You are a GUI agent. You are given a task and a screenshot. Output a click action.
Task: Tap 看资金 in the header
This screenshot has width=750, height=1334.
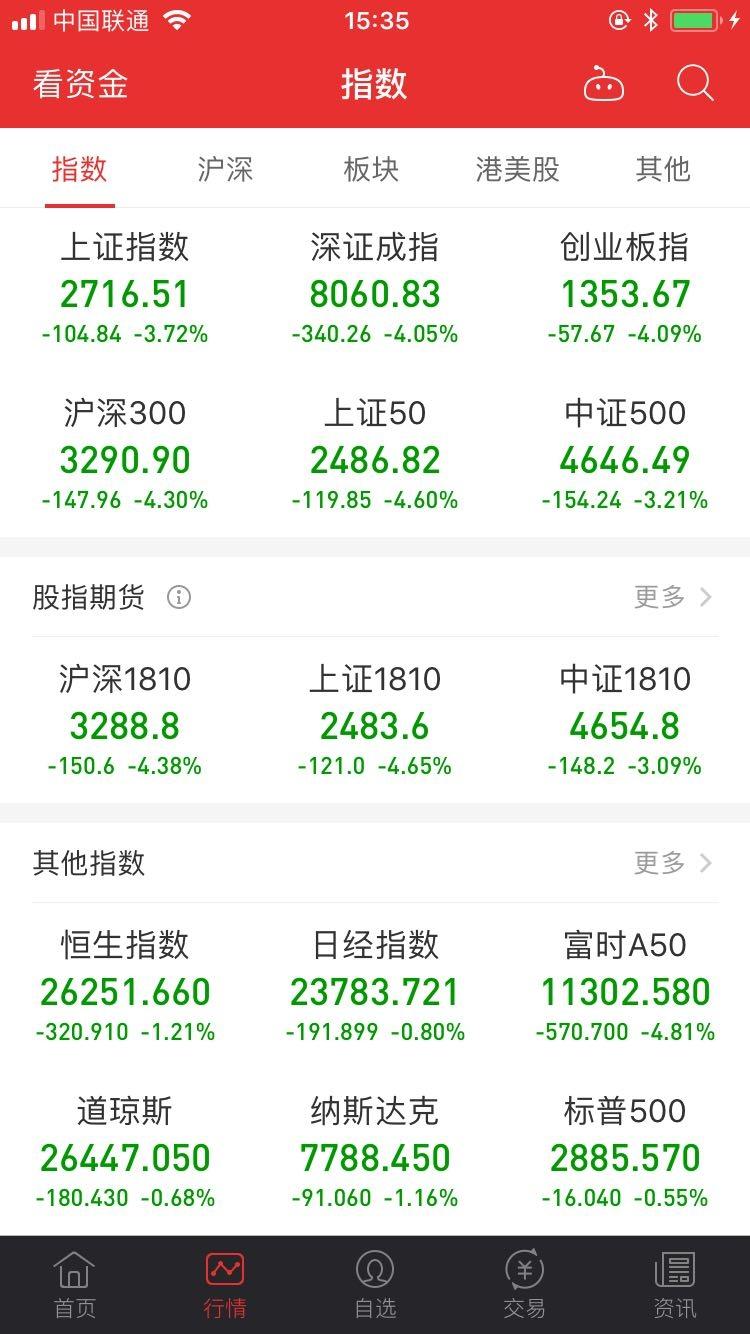[x=81, y=84]
